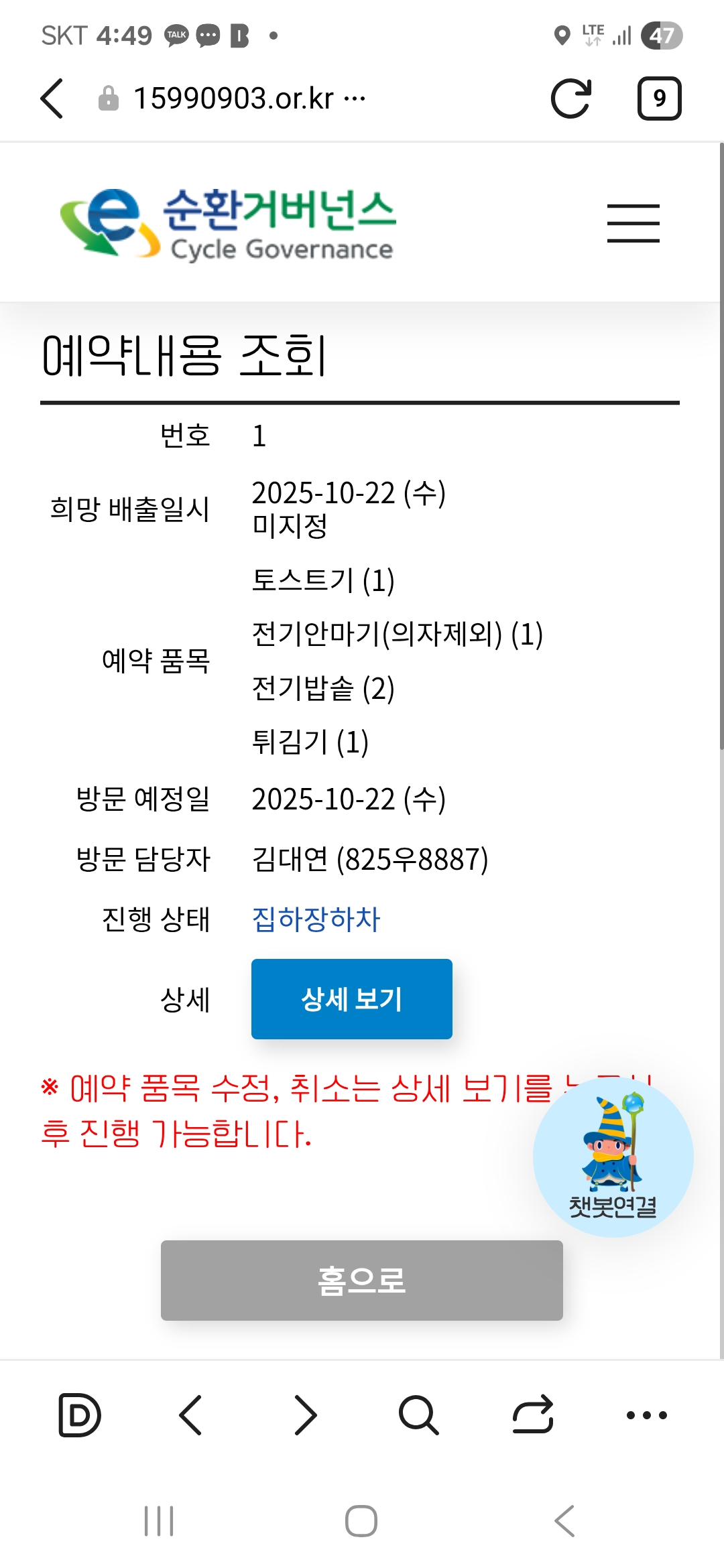The width and height of the screenshot is (724, 1568).
Task: Open recent apps from the system navigation bar
Action: click(x=159, y=1520)
